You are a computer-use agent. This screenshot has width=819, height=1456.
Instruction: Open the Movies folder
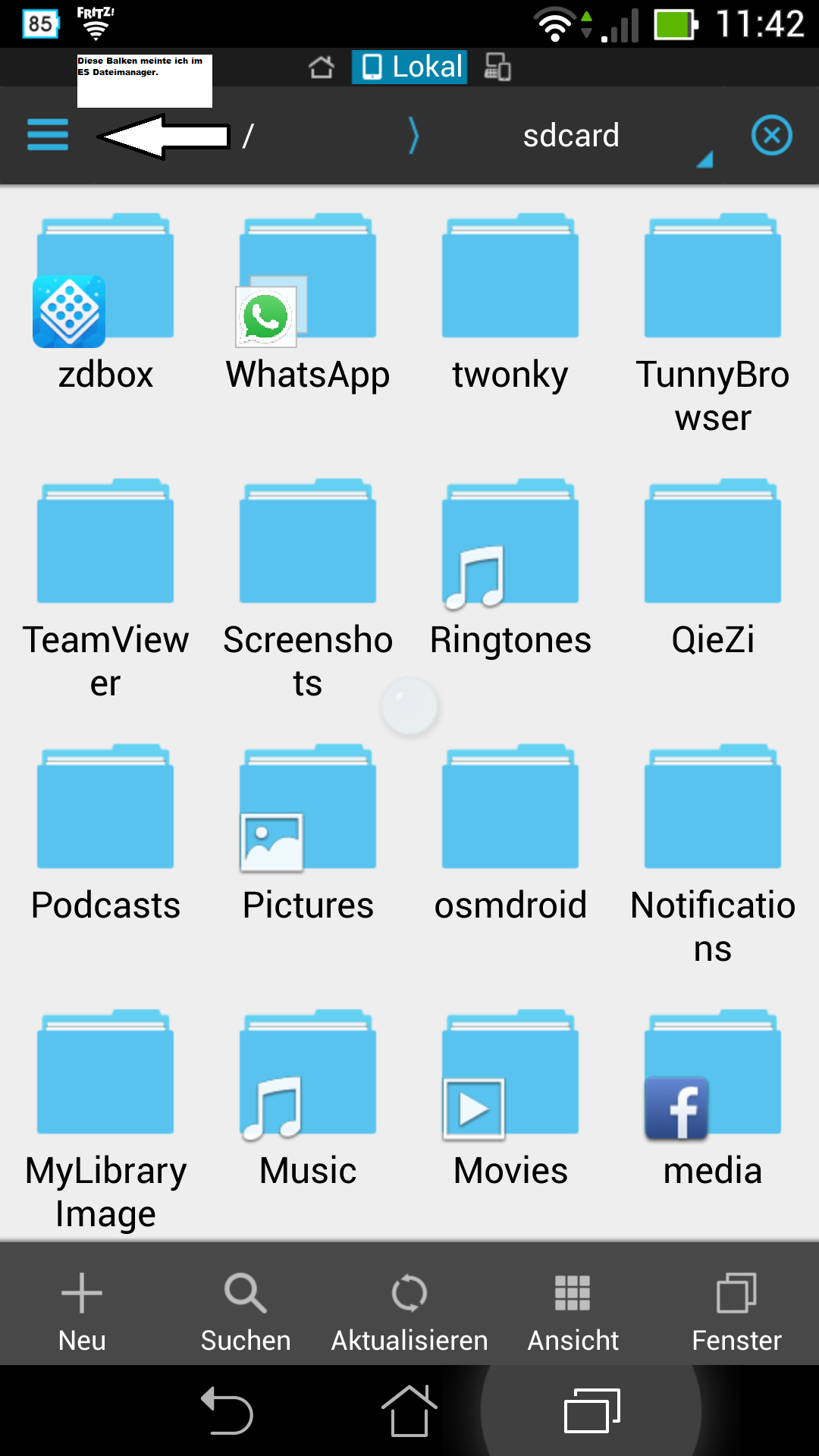point(510,1100)
